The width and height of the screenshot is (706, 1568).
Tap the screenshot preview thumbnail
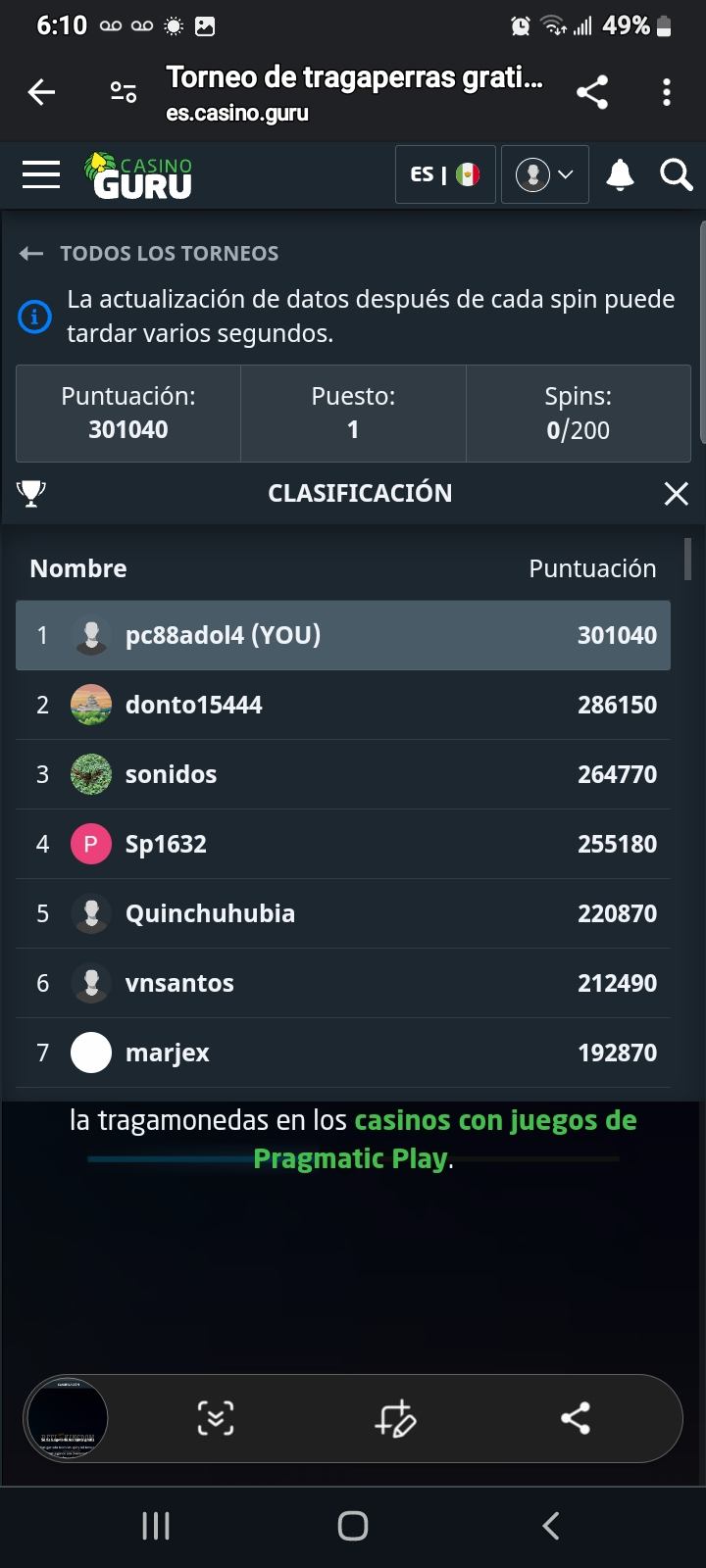[67, 1418]
